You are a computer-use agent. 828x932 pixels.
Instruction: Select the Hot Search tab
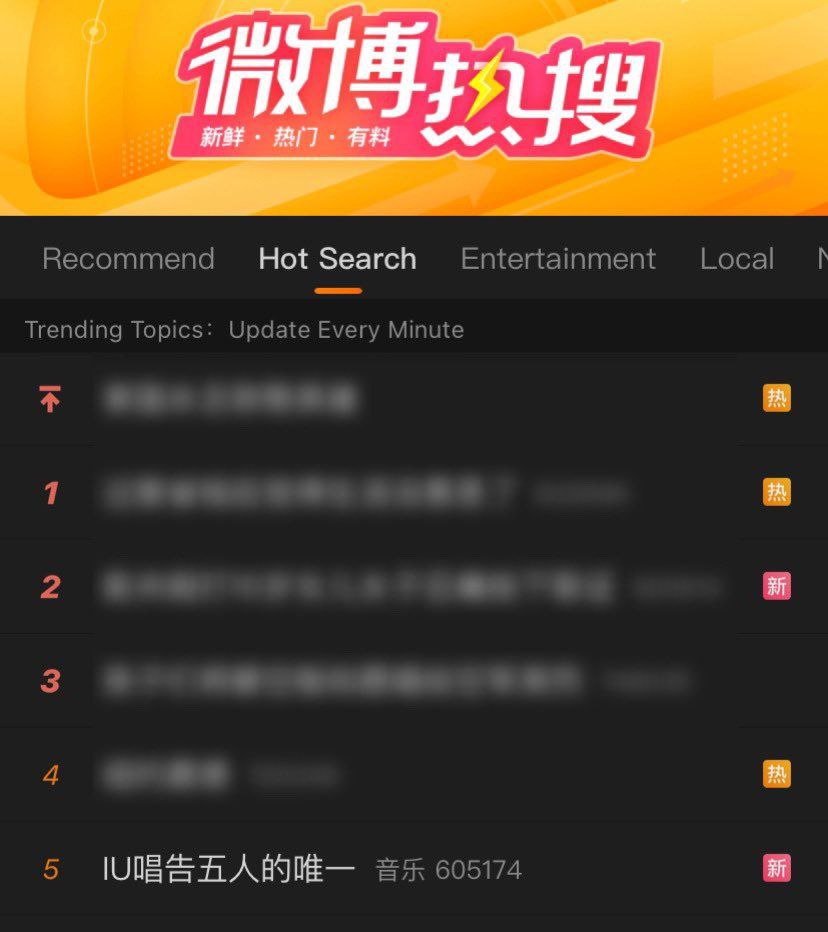(x=337, y=259)
